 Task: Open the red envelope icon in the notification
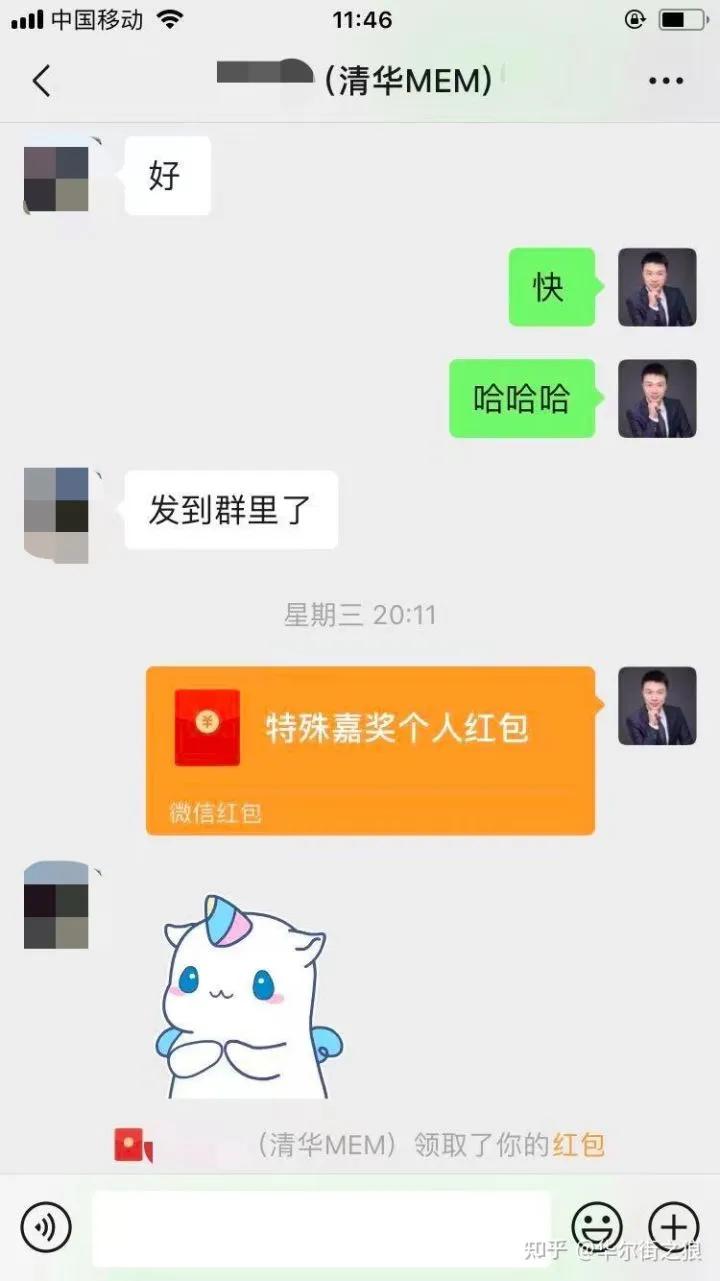(x=130, y=1144)
